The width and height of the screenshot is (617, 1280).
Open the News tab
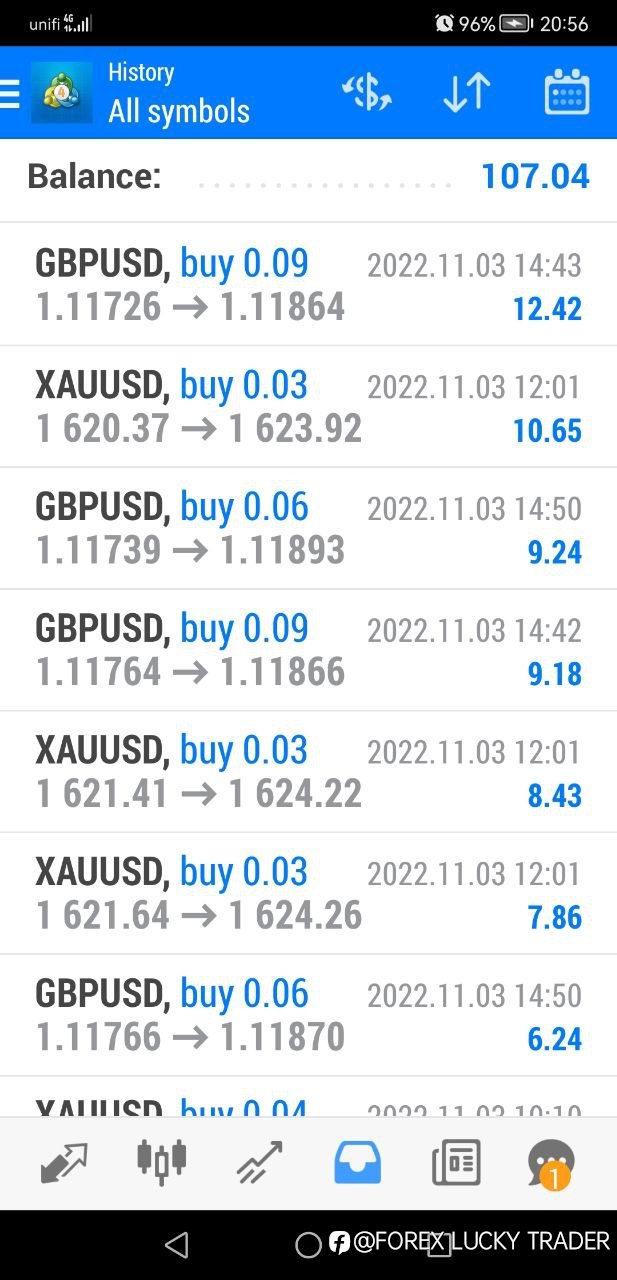point(456,1163)
